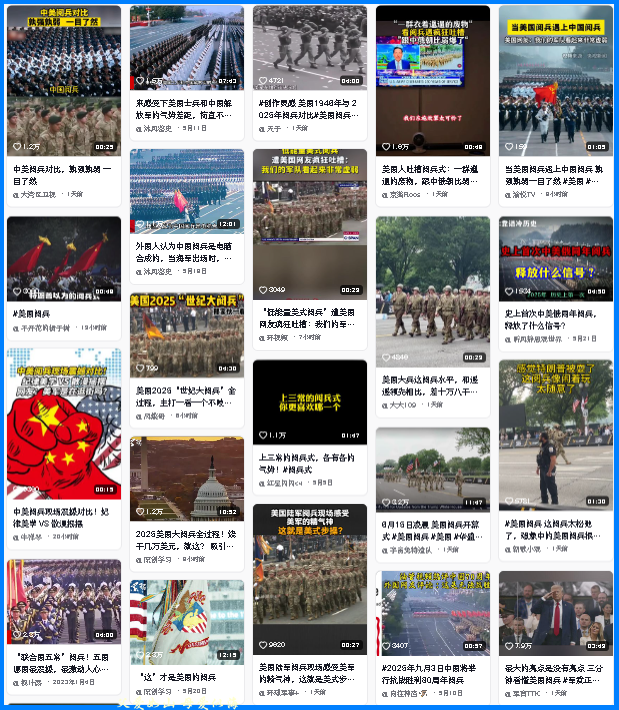
Task: Open '上三常的阅兵式，各有各的气势' video
Action: pyautogui.click(x=309, y=401)
